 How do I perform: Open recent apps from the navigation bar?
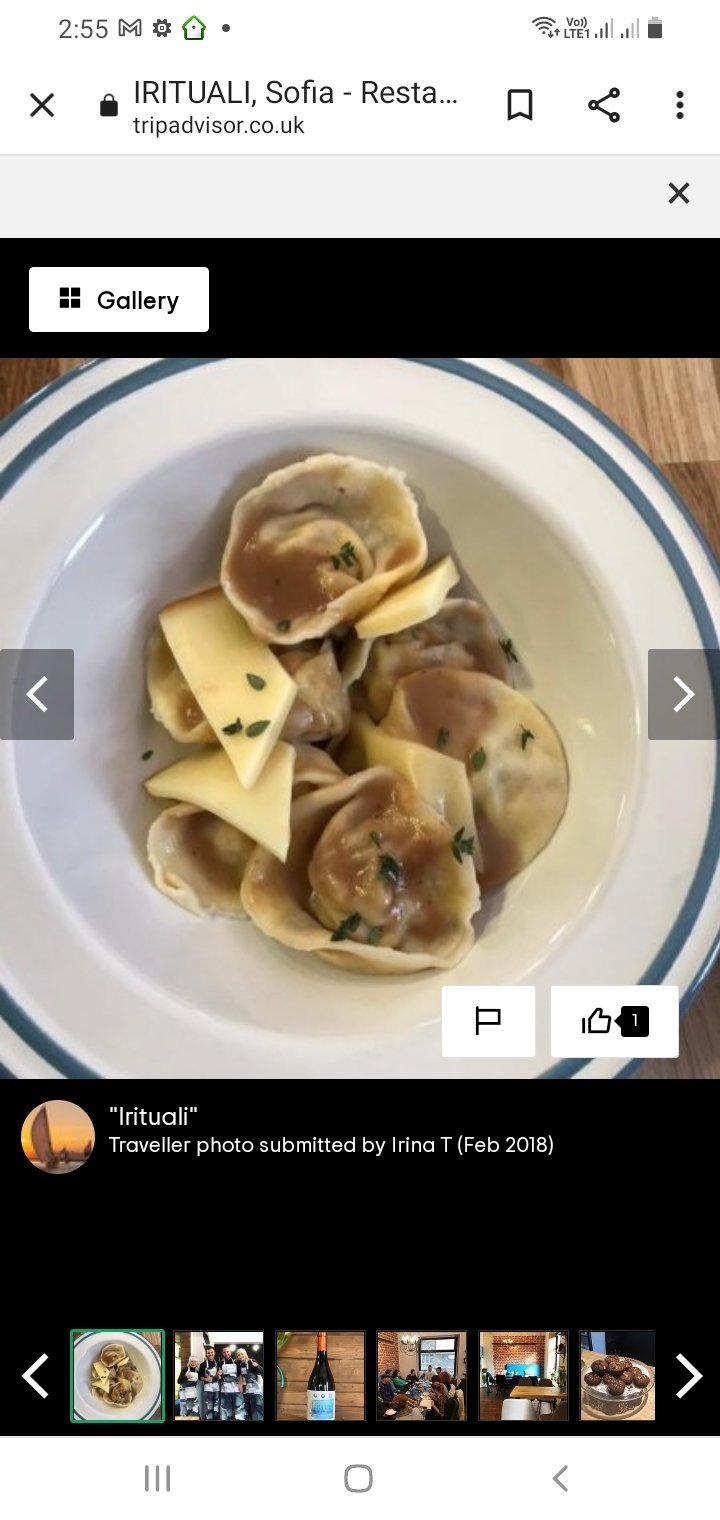pyautogui.click(x=157, y=1478)
